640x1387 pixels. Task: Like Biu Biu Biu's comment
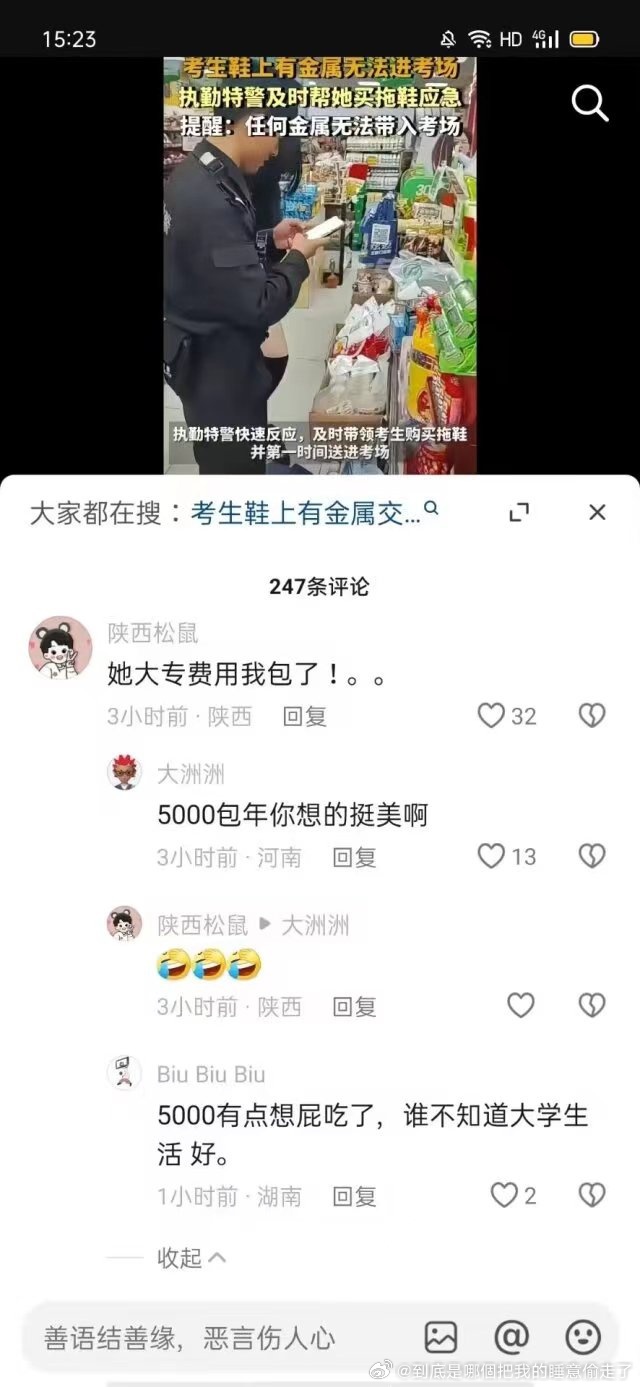(504, 1195)
